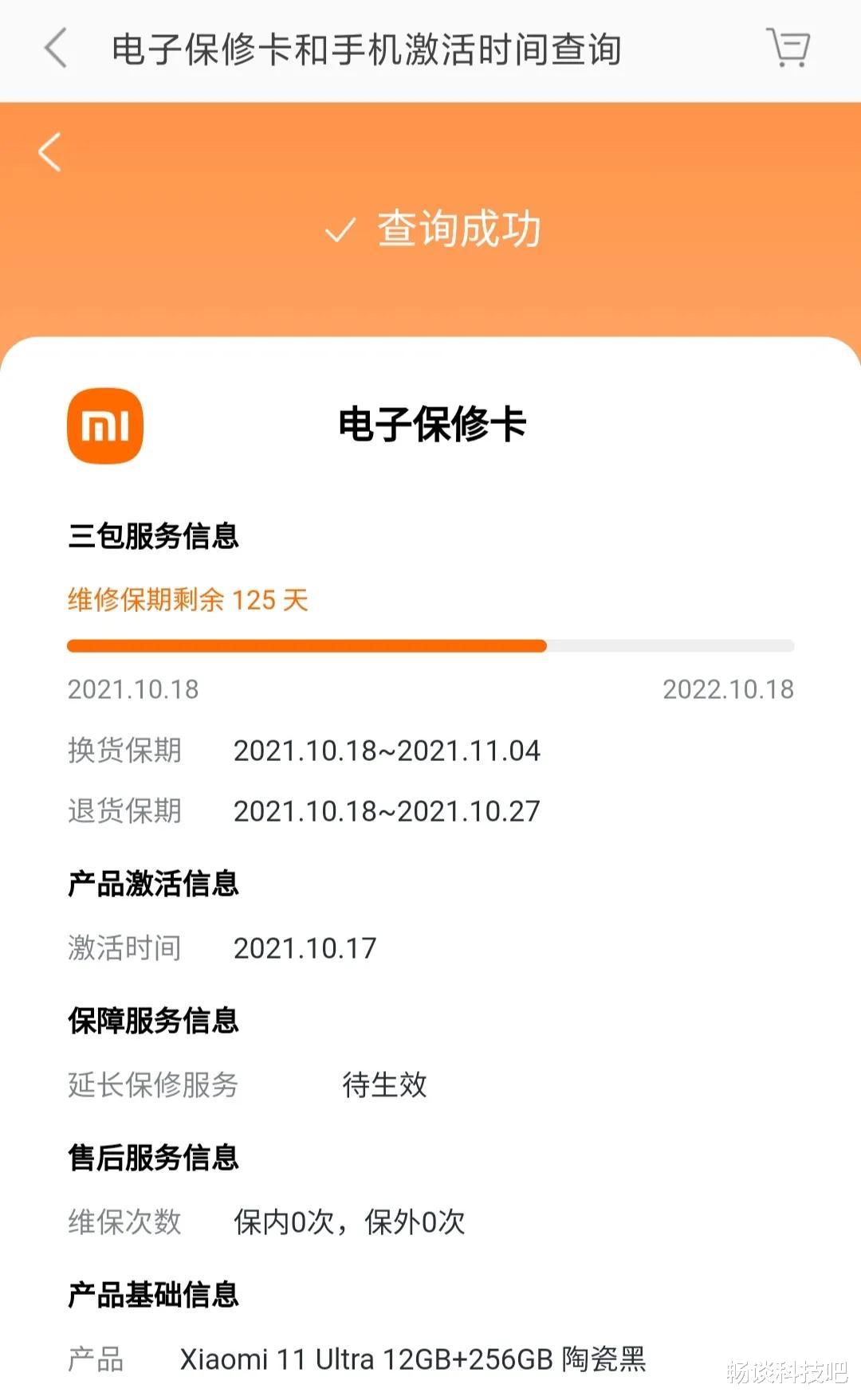This screenshot has height=1400, width=861.
Task: Select the 待生效 extended warranty status
Action: 386,1085
